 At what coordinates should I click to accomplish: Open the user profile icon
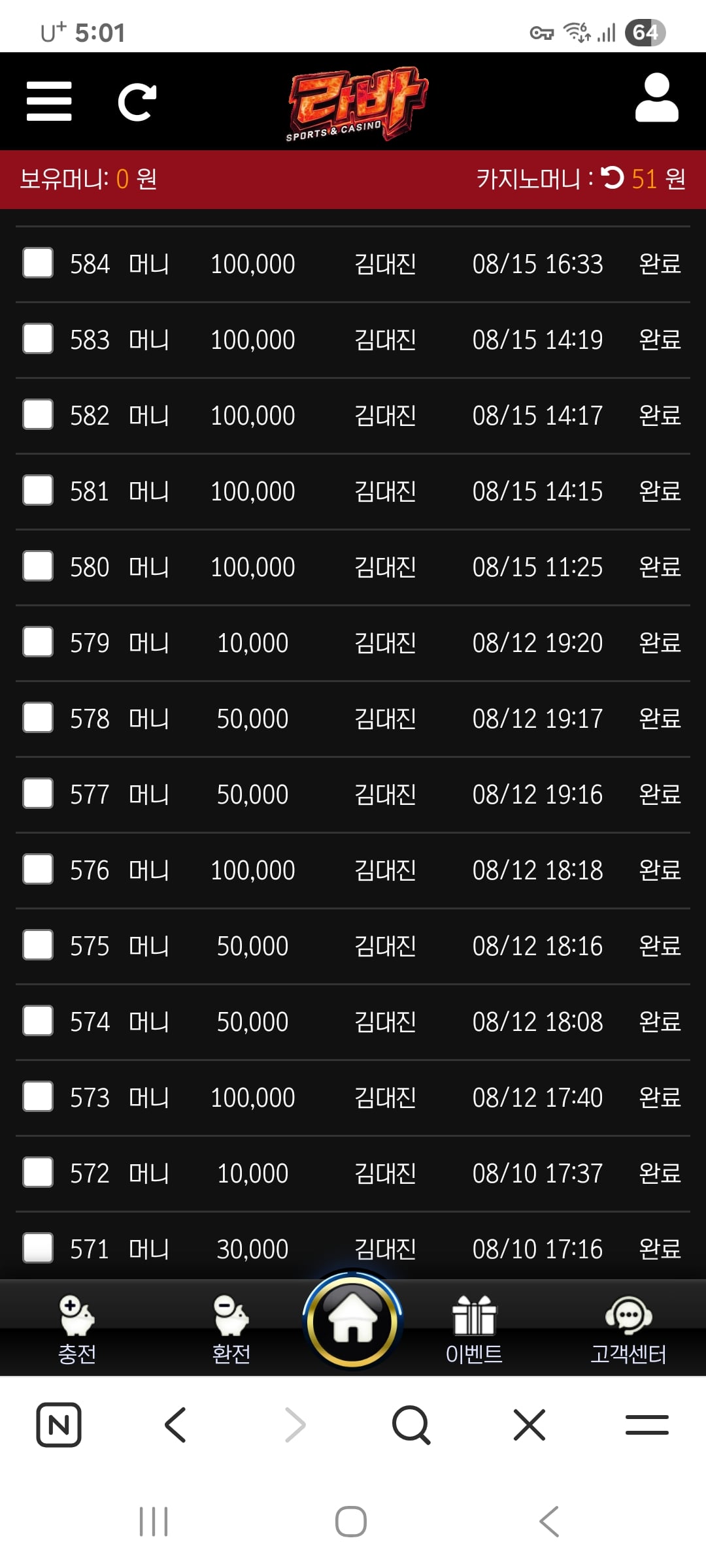656,98
